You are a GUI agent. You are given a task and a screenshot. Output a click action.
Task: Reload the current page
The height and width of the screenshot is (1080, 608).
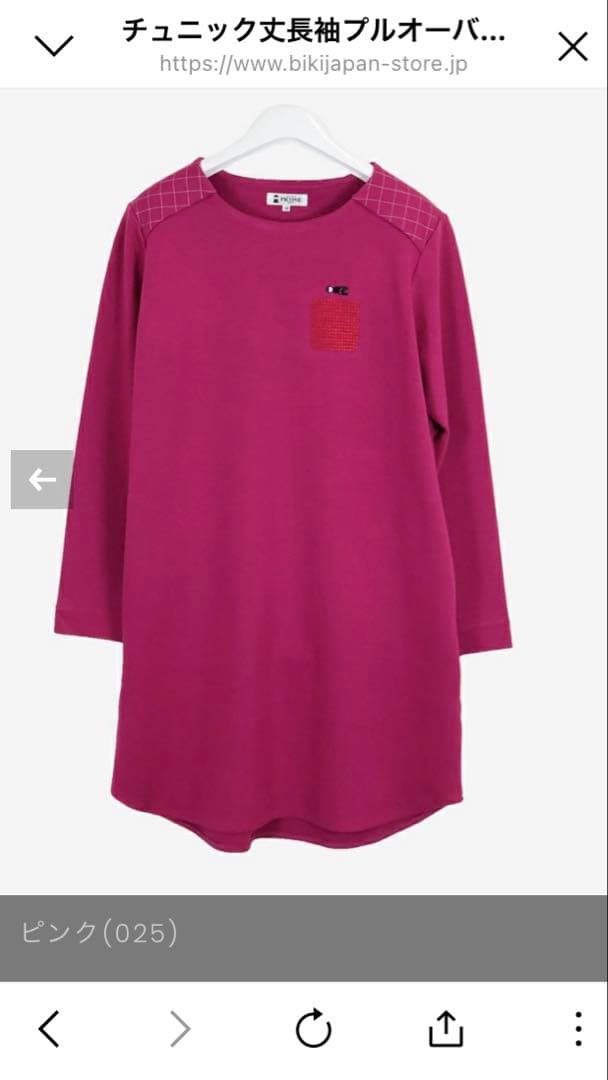pos(313,1028)
